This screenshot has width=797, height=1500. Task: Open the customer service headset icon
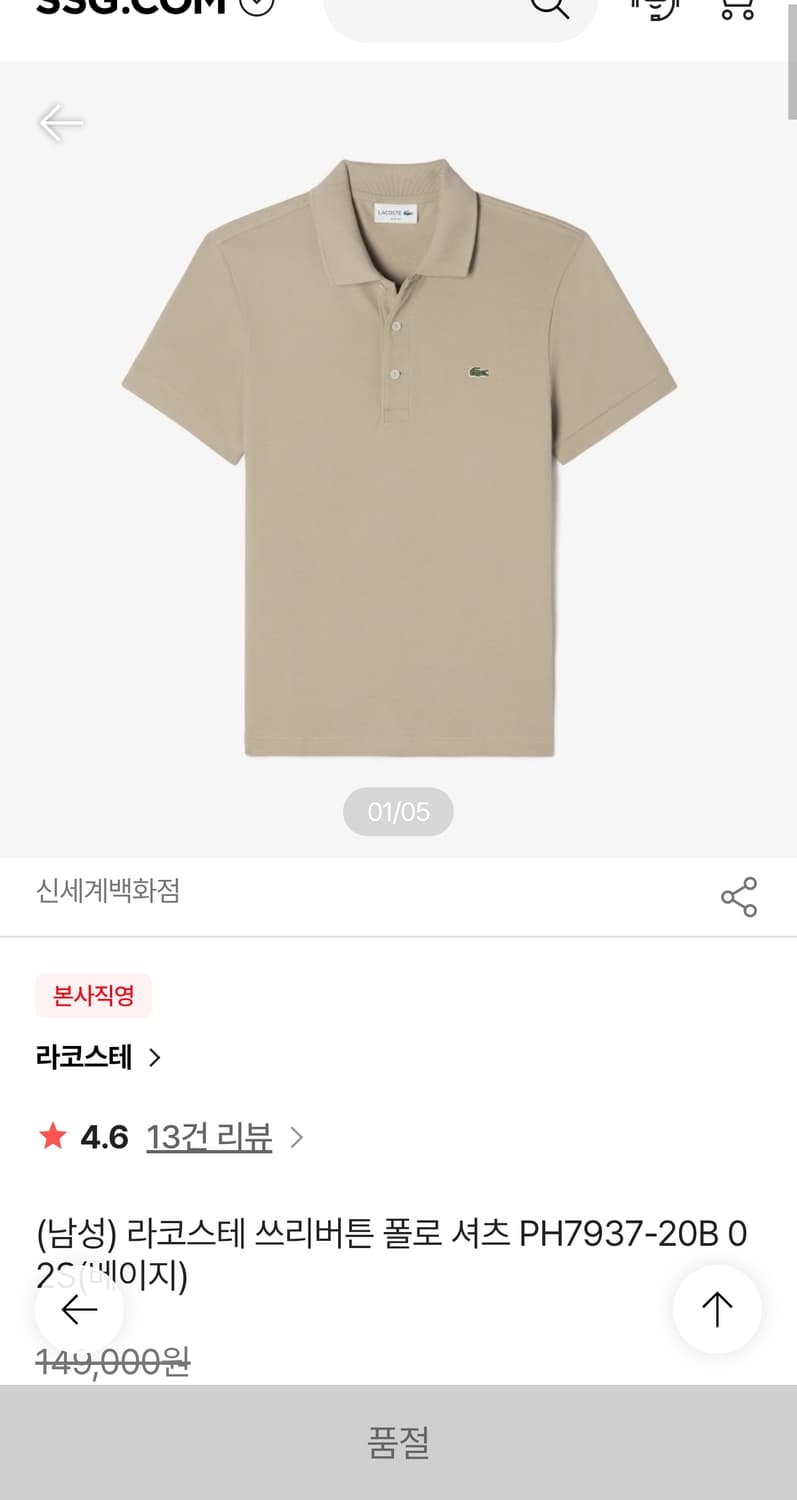655,8
